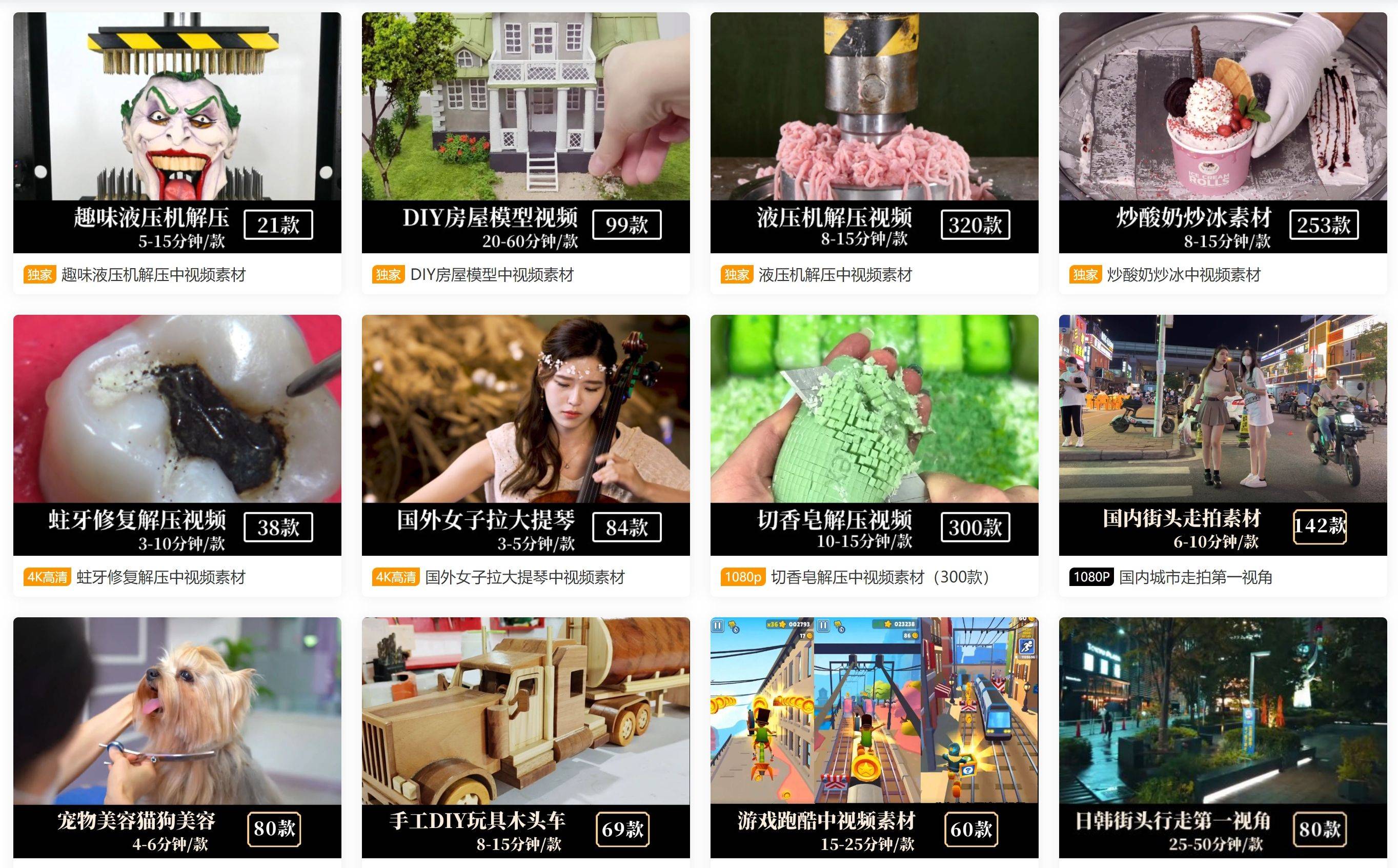Open the 宠物美容猫狗美容 card

click(x=177, y=737)
